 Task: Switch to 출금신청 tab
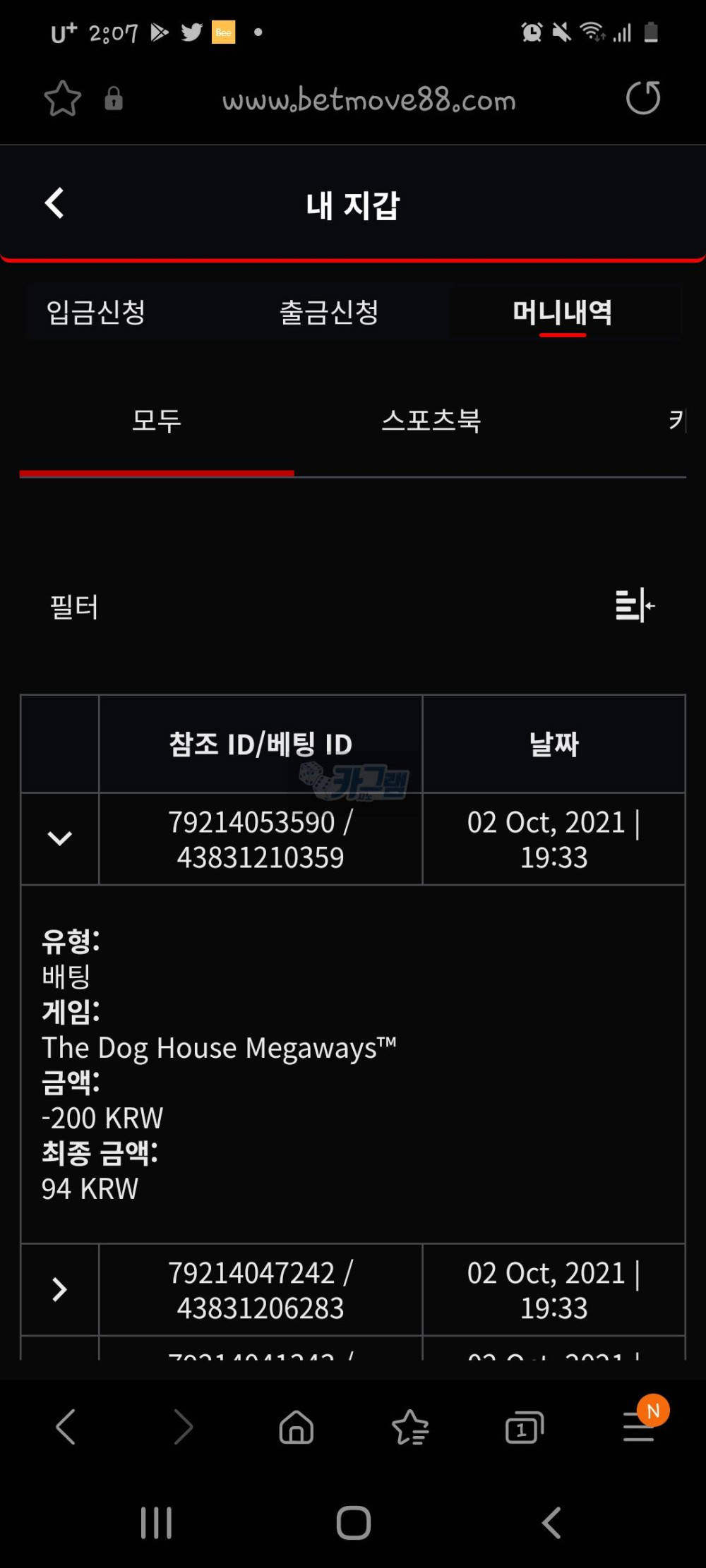(x=329, y=312)
